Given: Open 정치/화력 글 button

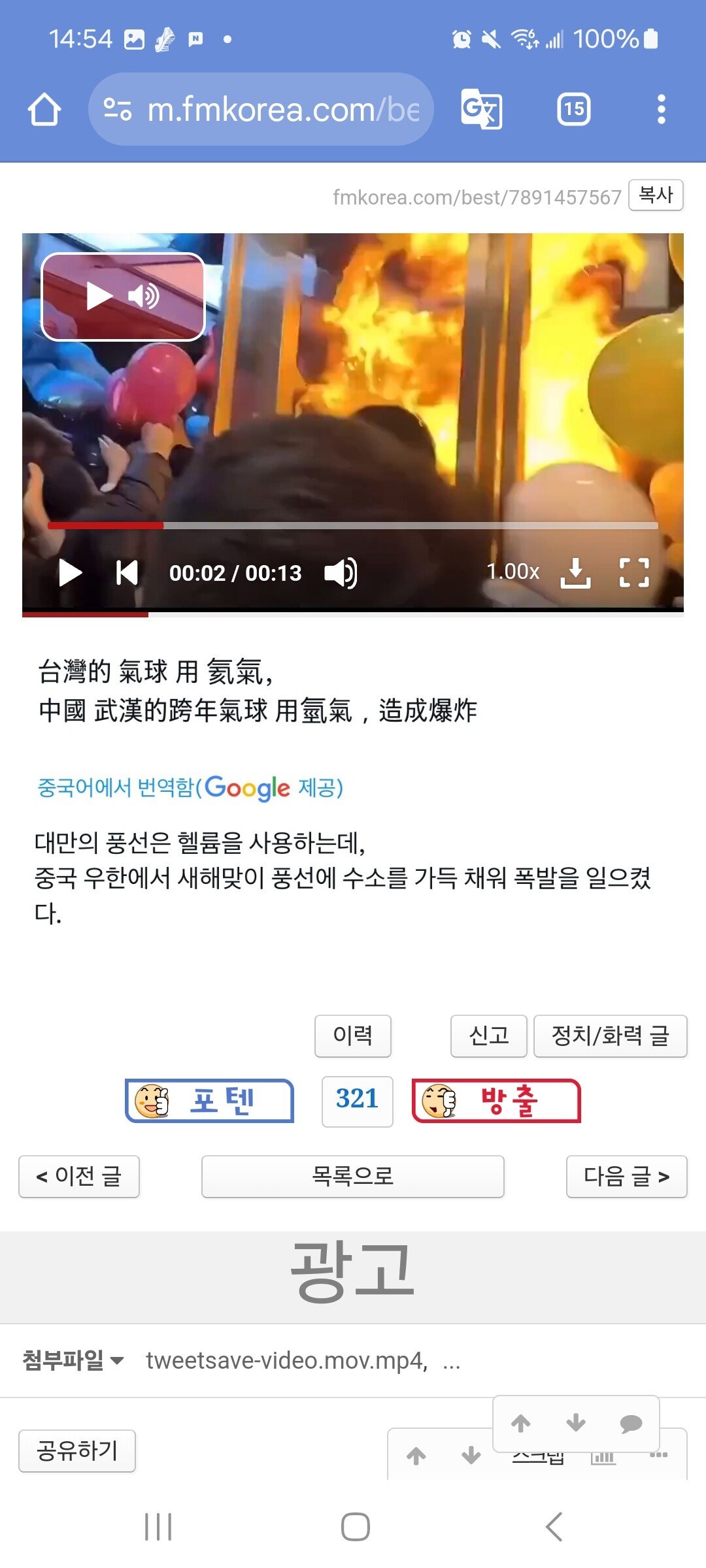Looking at the screenshot, I should [610, 1036].
